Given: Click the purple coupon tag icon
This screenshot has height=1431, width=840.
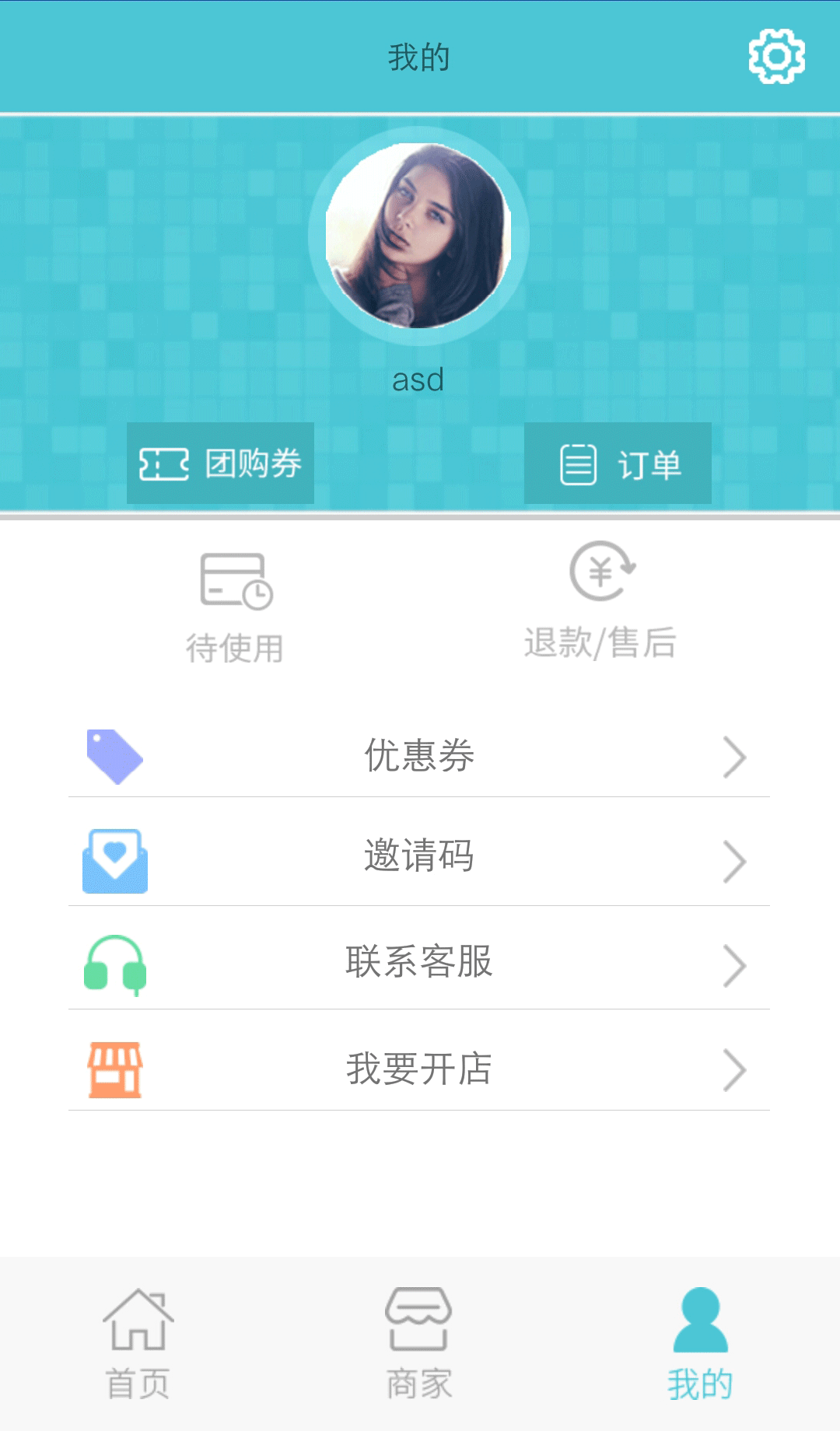Looking at the screenshot, I should point(114,754).
